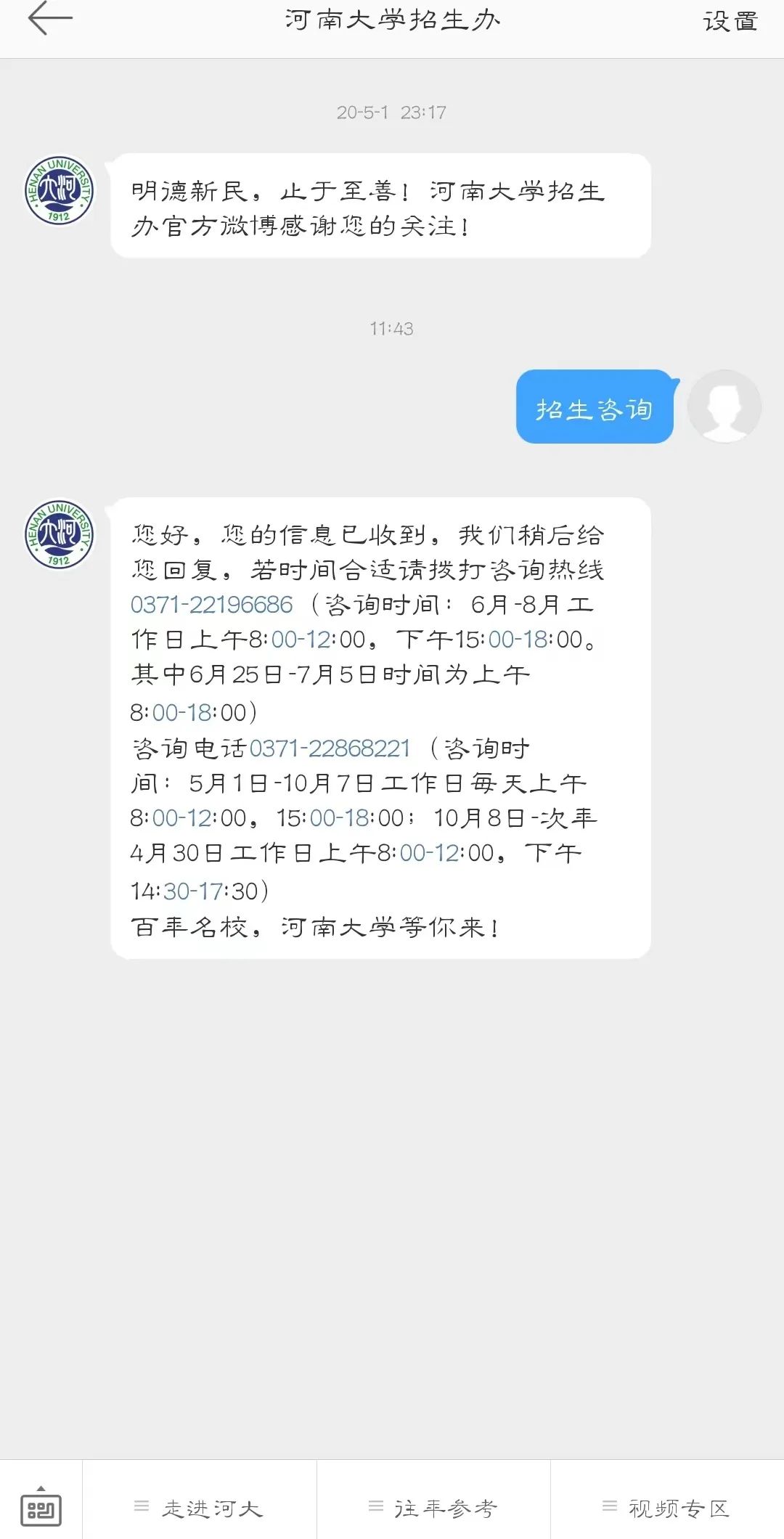Call the hotline 0371-22196686
Screen dimensions: 784x1539
(211, 605)
